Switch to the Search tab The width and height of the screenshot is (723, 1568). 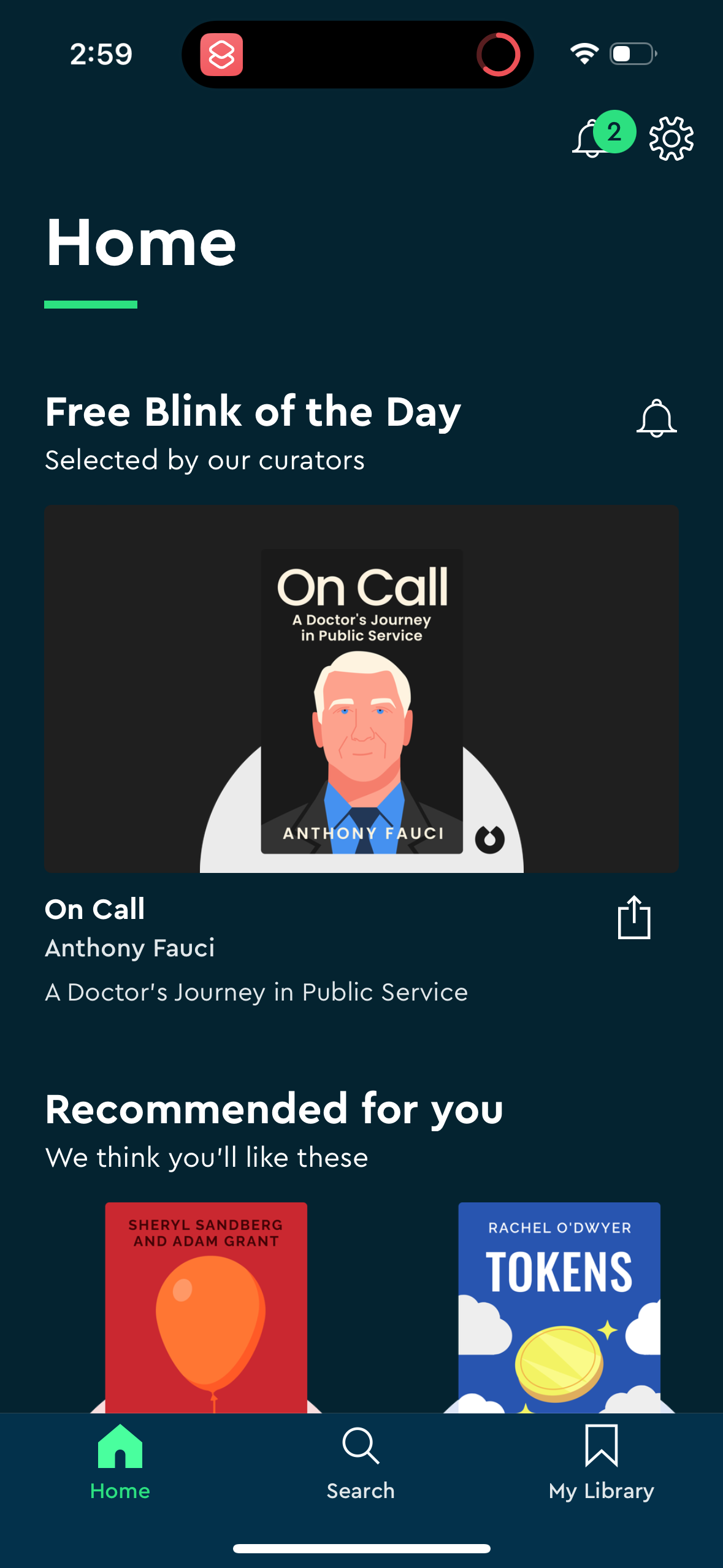[x=361, y=1463]
